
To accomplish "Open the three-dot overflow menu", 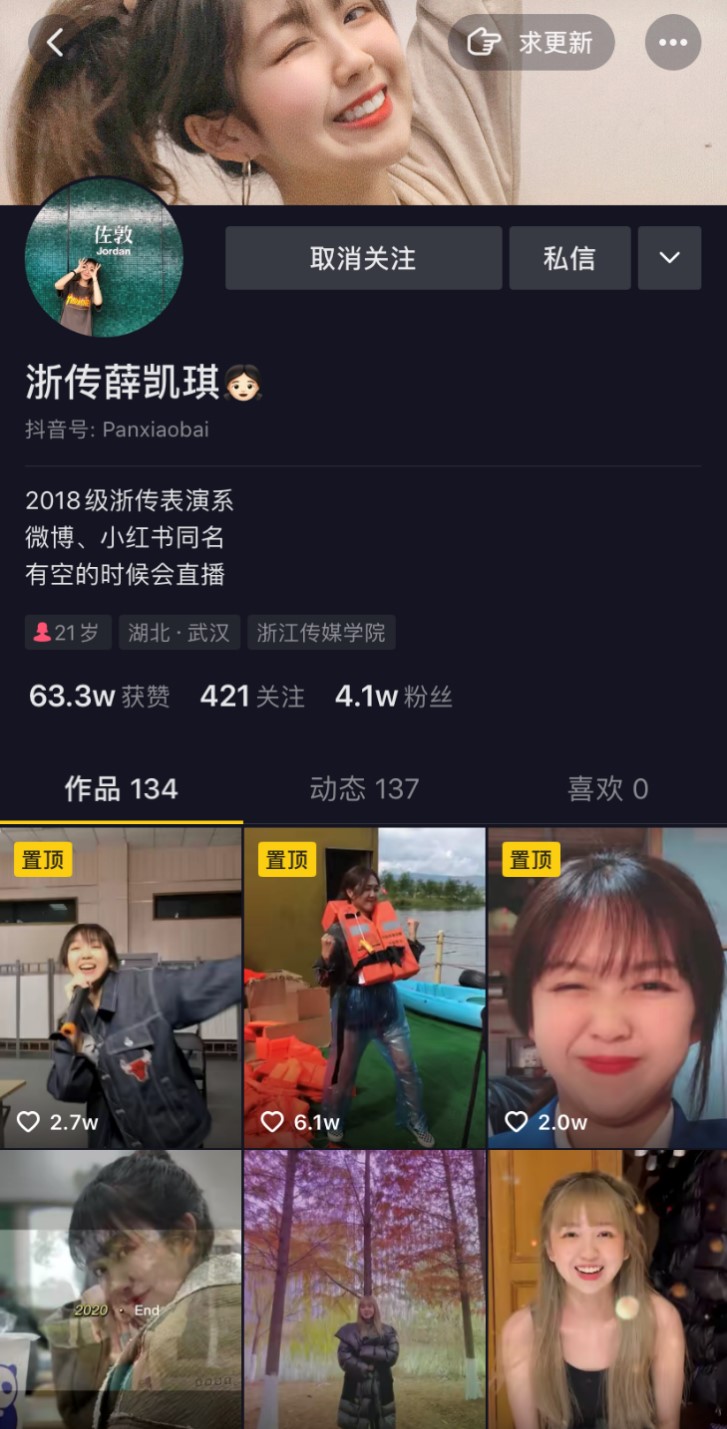I will click(x=673, y=43).
